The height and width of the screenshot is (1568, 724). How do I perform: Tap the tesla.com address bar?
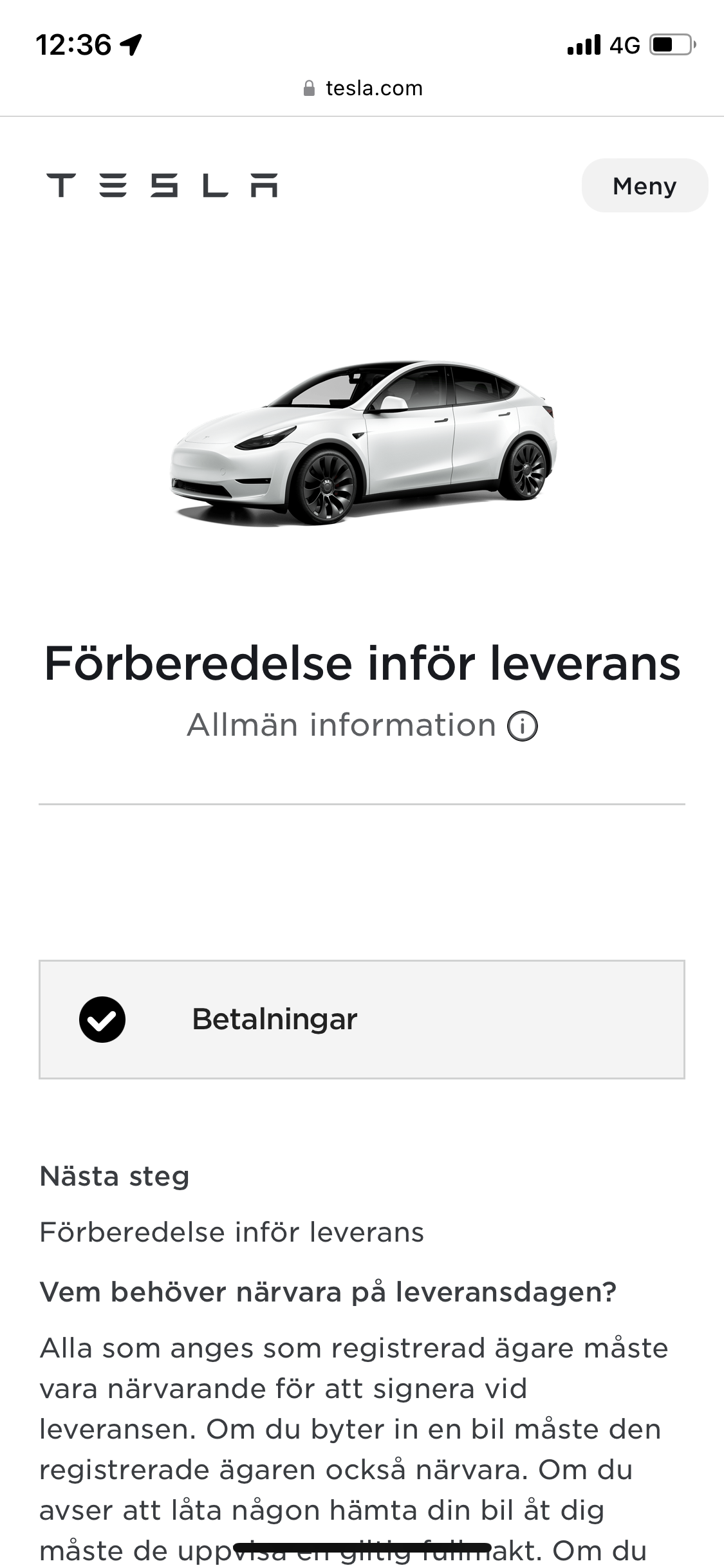[x=362, y=88]
